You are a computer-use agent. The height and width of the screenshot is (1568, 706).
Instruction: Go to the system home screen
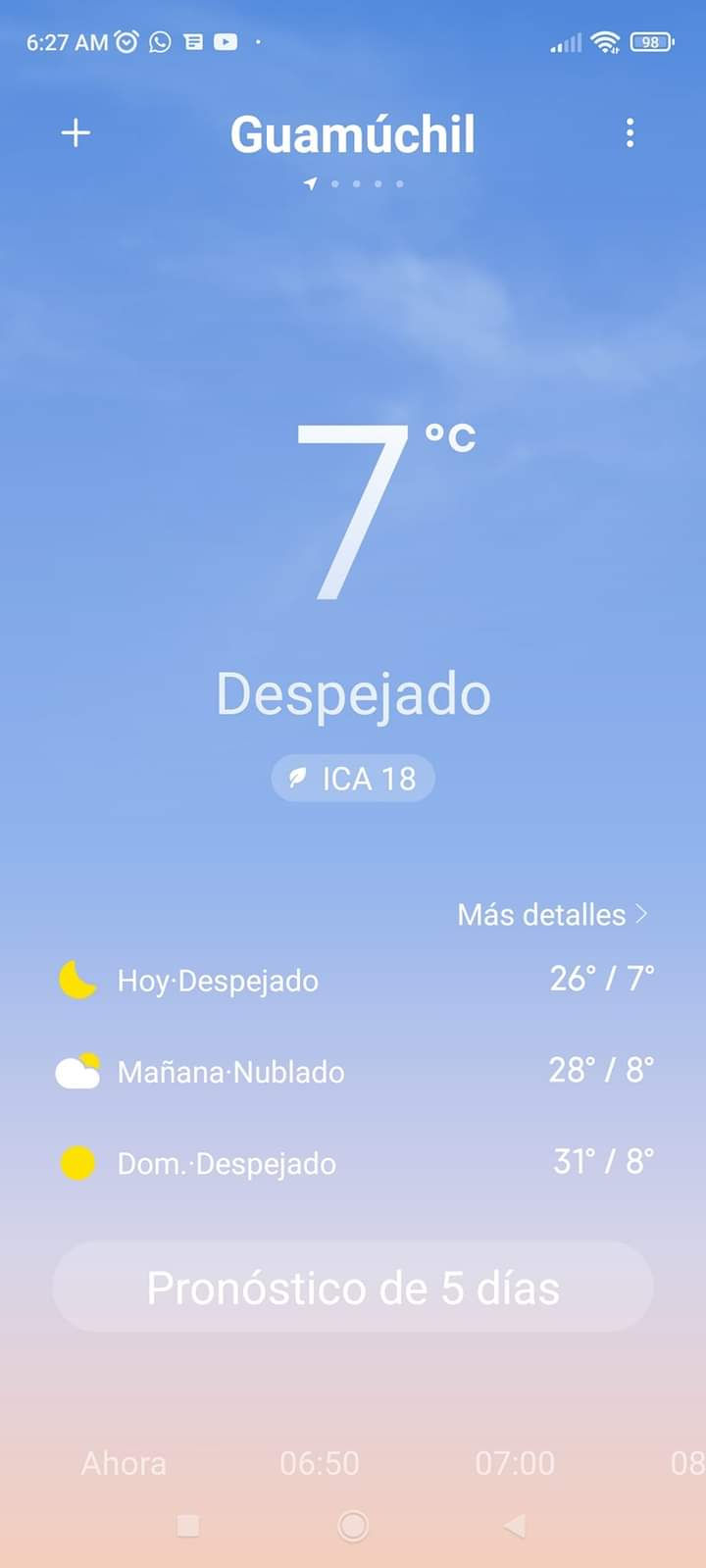coord(353,1525)
